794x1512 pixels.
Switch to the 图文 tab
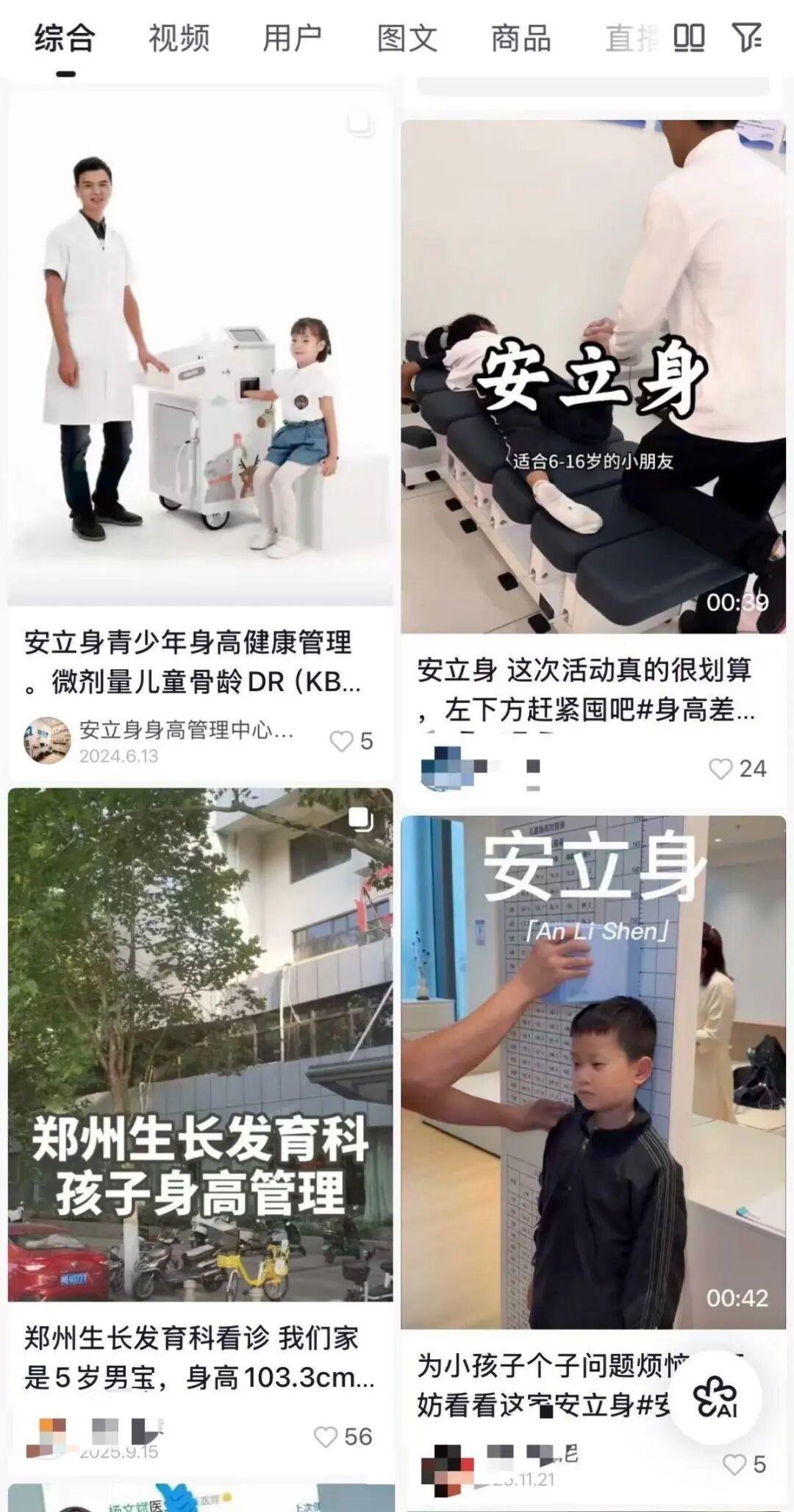pos(407,38)
